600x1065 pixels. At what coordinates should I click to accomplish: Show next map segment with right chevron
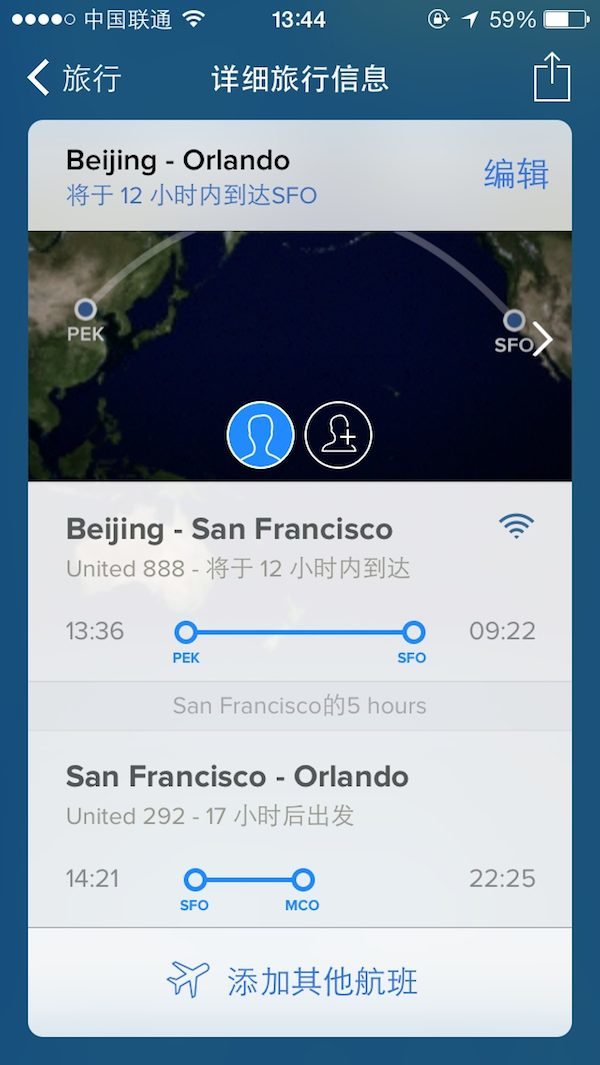pos(543,340)
